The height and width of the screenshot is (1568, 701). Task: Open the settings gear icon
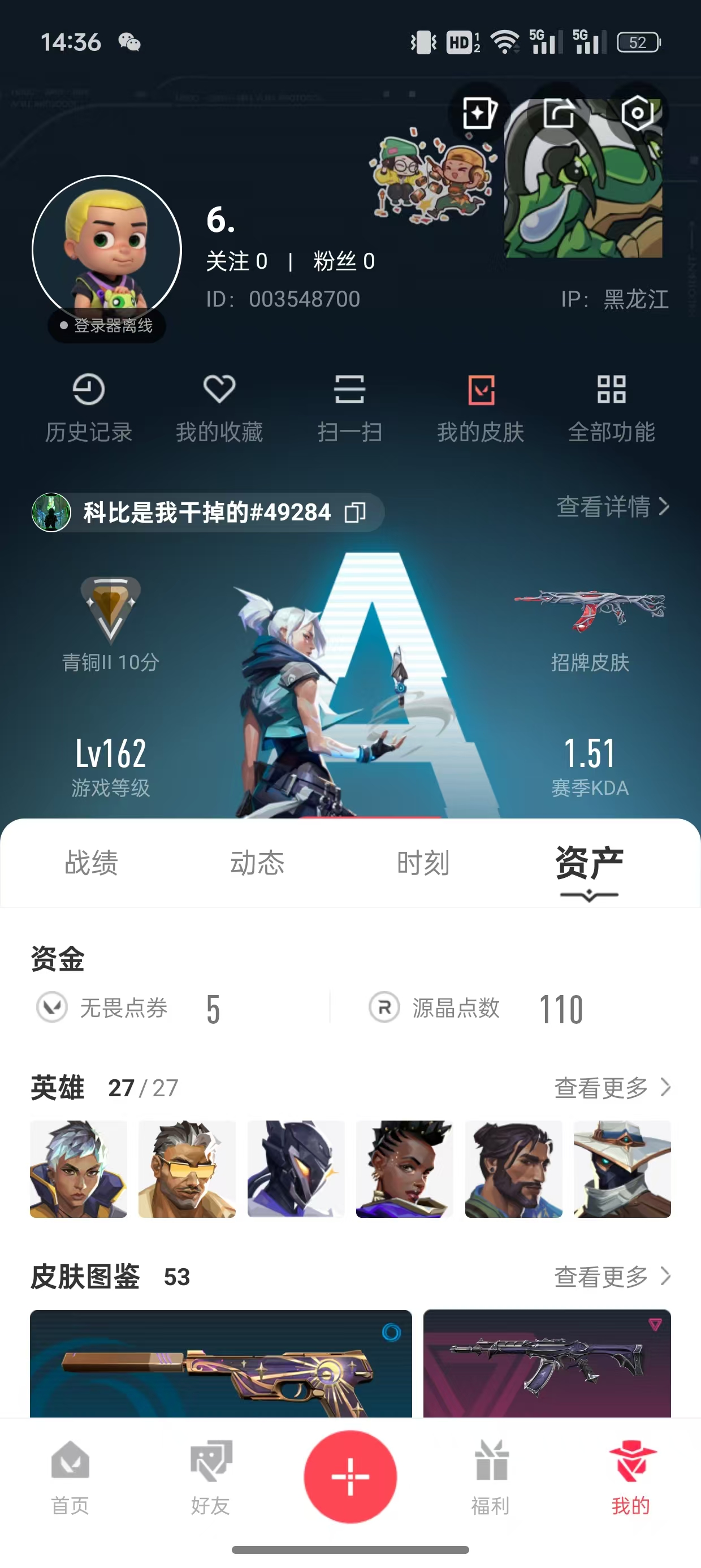pos(637,113)
